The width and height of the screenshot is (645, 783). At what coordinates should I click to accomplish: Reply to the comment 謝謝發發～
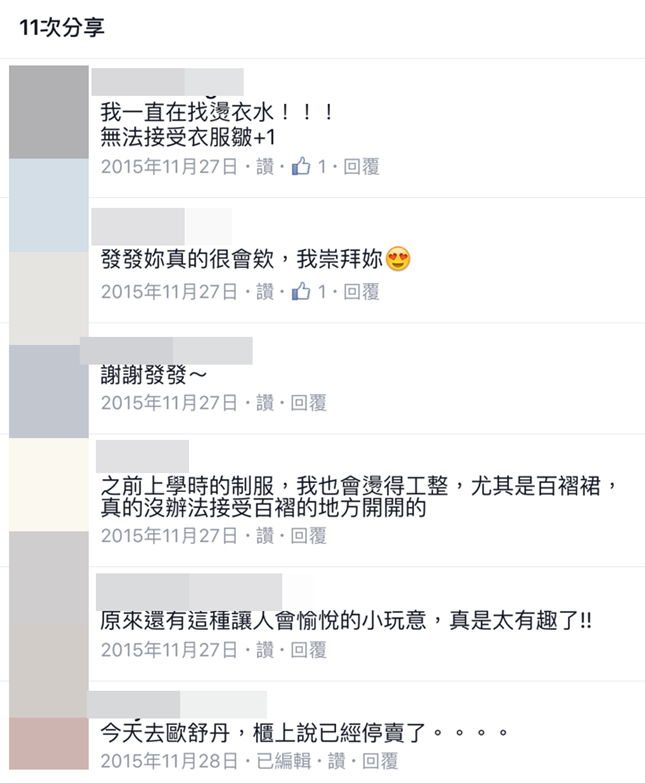(309, 403)
